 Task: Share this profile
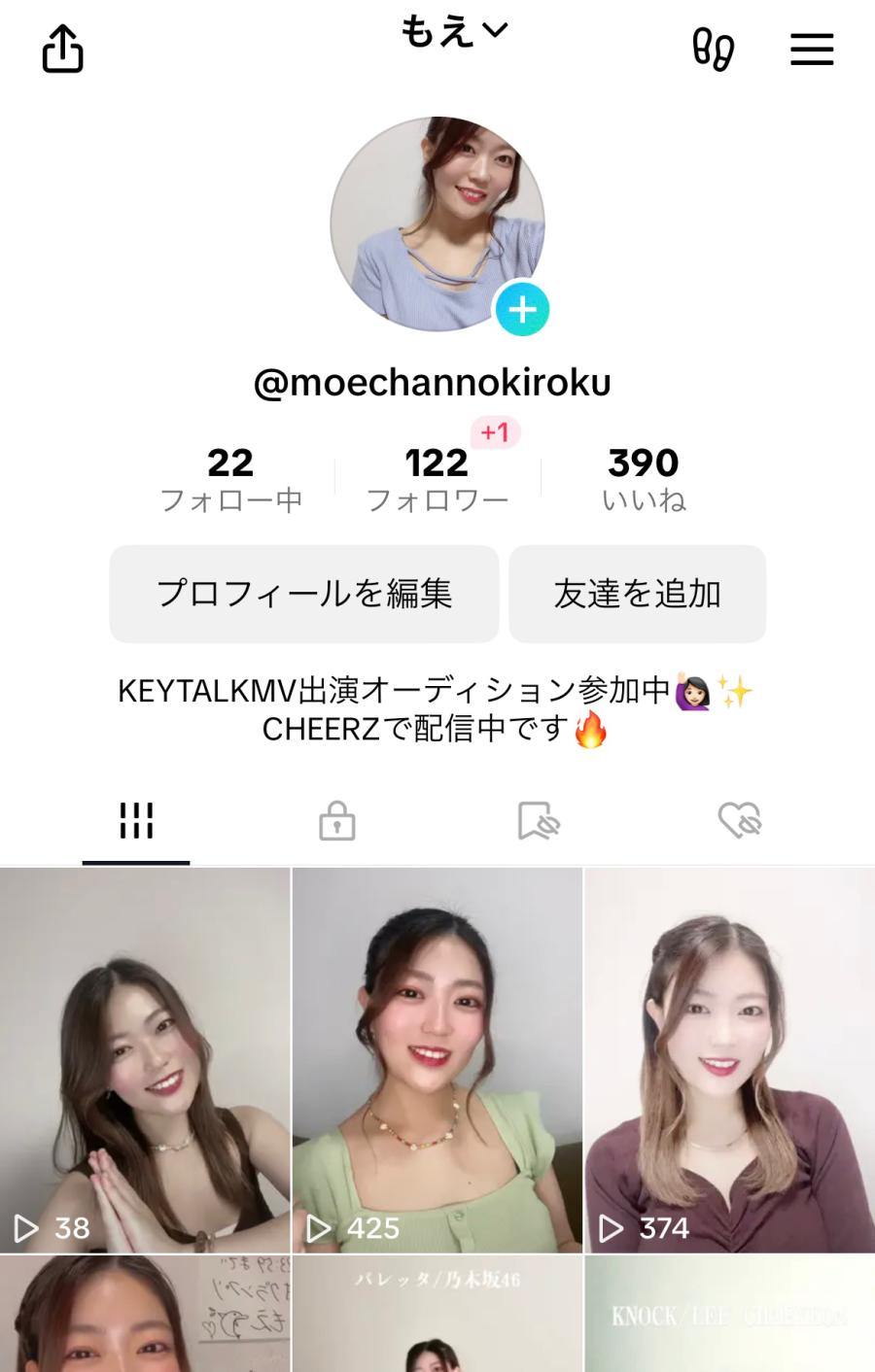(x=63, y=49)
